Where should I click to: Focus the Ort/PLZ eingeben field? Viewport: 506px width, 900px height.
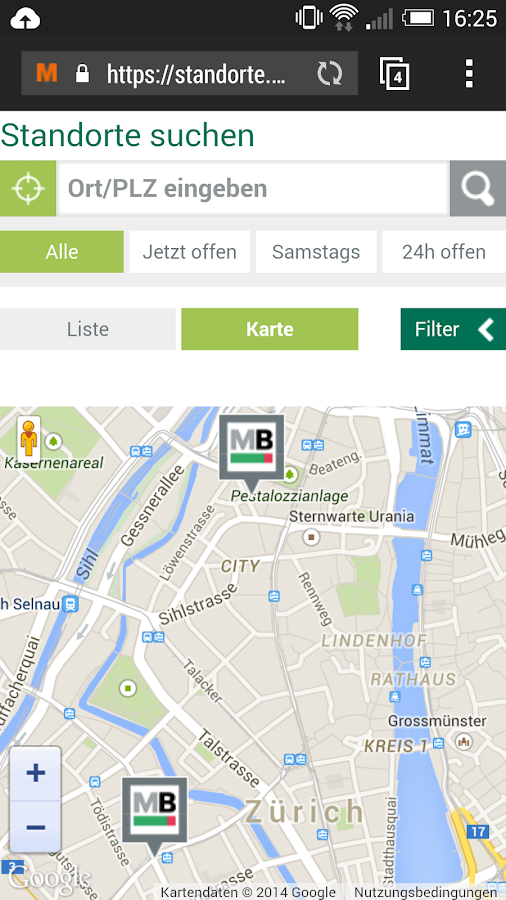click(x=252, y=188)
